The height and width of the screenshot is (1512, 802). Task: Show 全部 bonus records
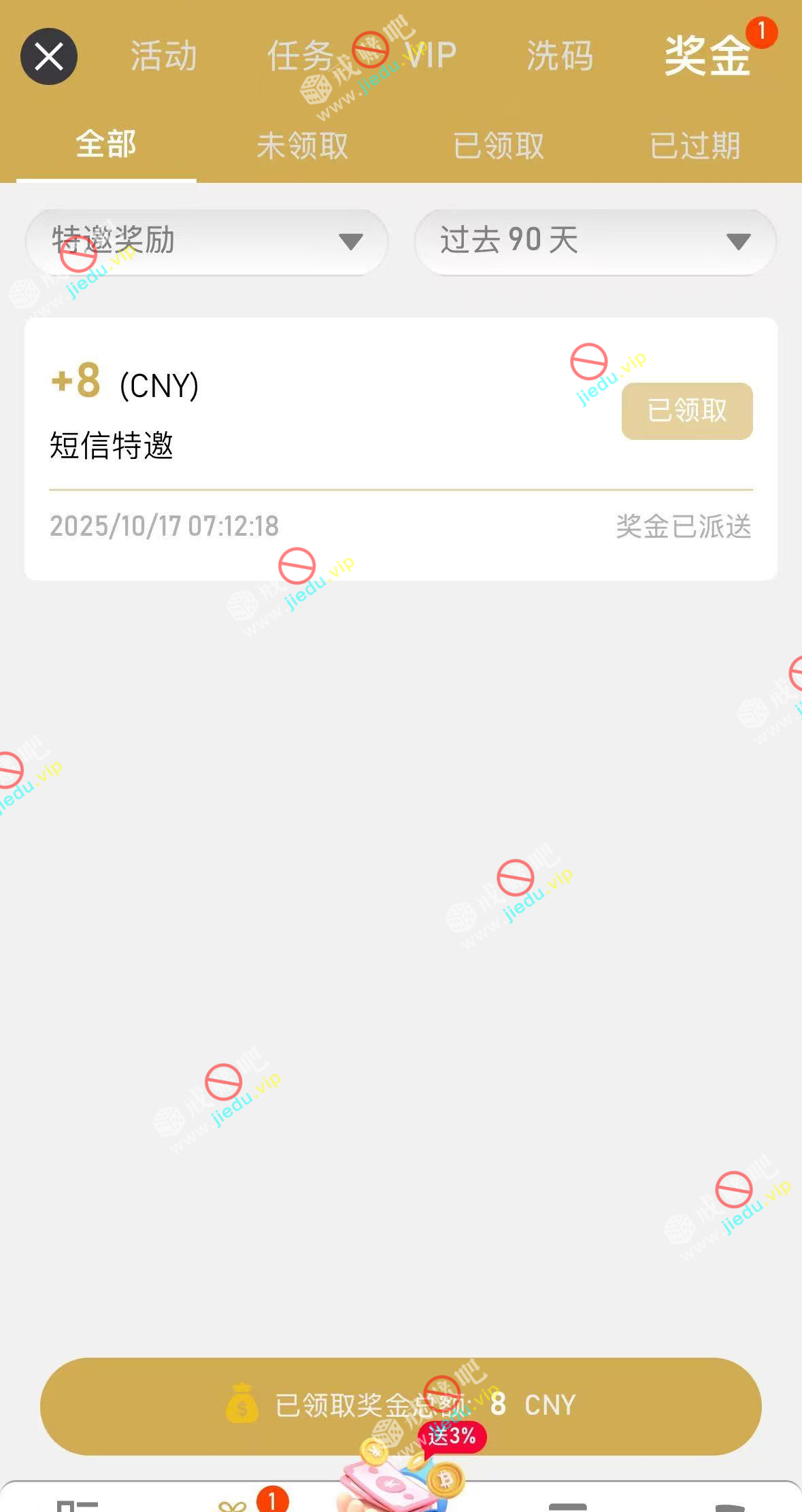click(106, 145)
